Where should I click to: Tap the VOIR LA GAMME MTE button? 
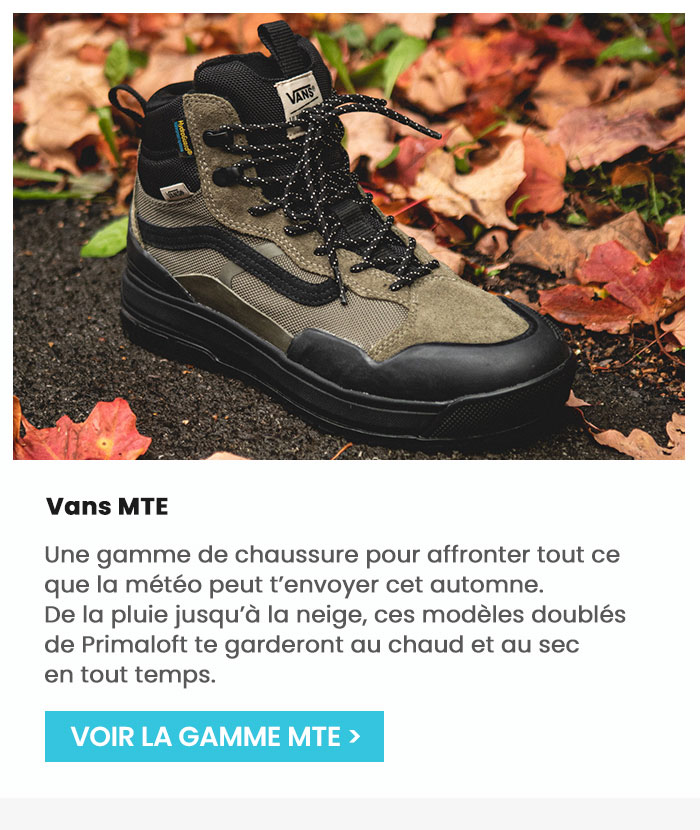[x=214, y=737]
